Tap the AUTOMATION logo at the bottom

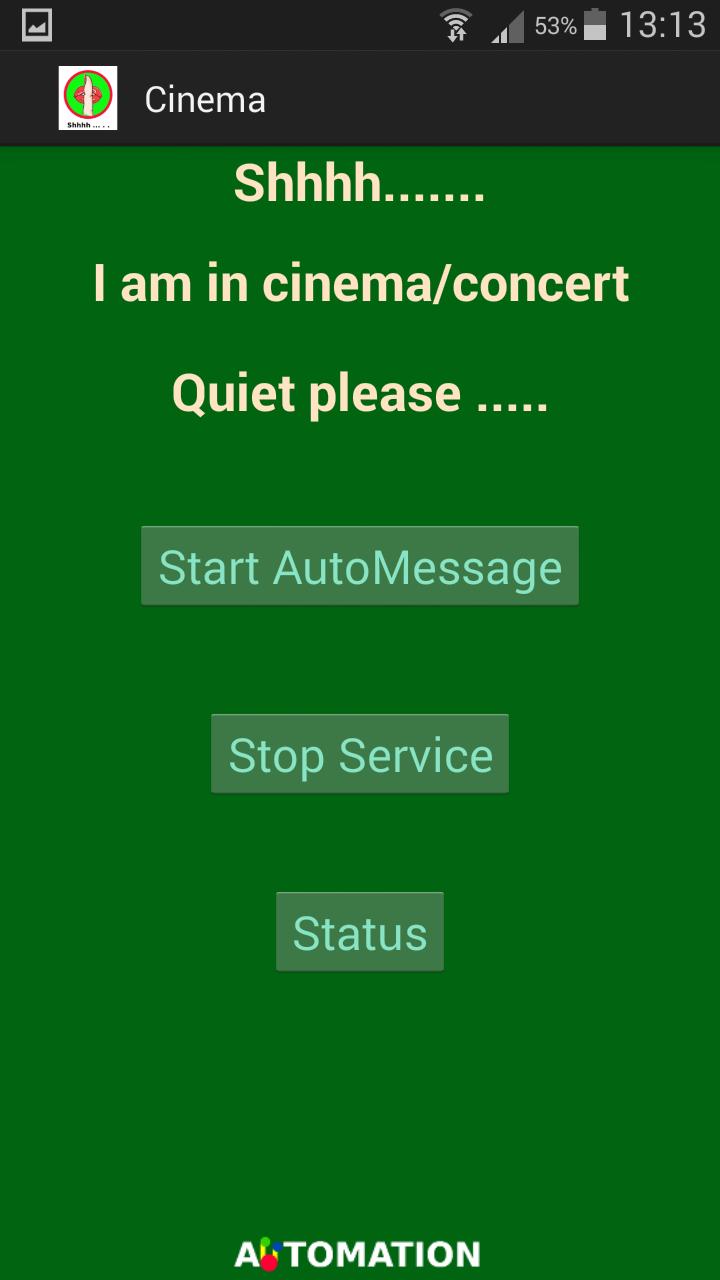click(360, 1252)
